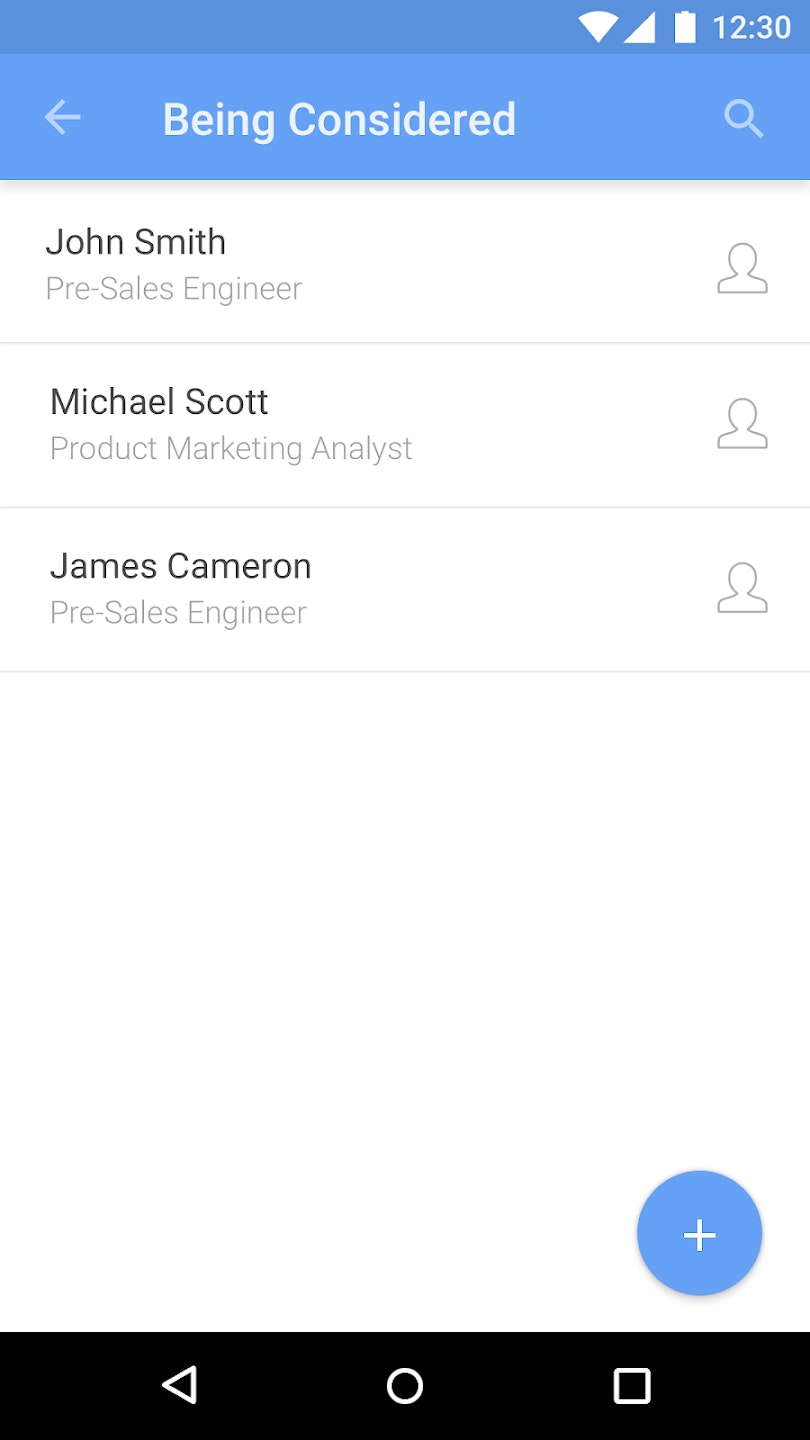Screen dimensions: 810x1440
Task: Open search in Being Considered
Action: pos(743,119)
